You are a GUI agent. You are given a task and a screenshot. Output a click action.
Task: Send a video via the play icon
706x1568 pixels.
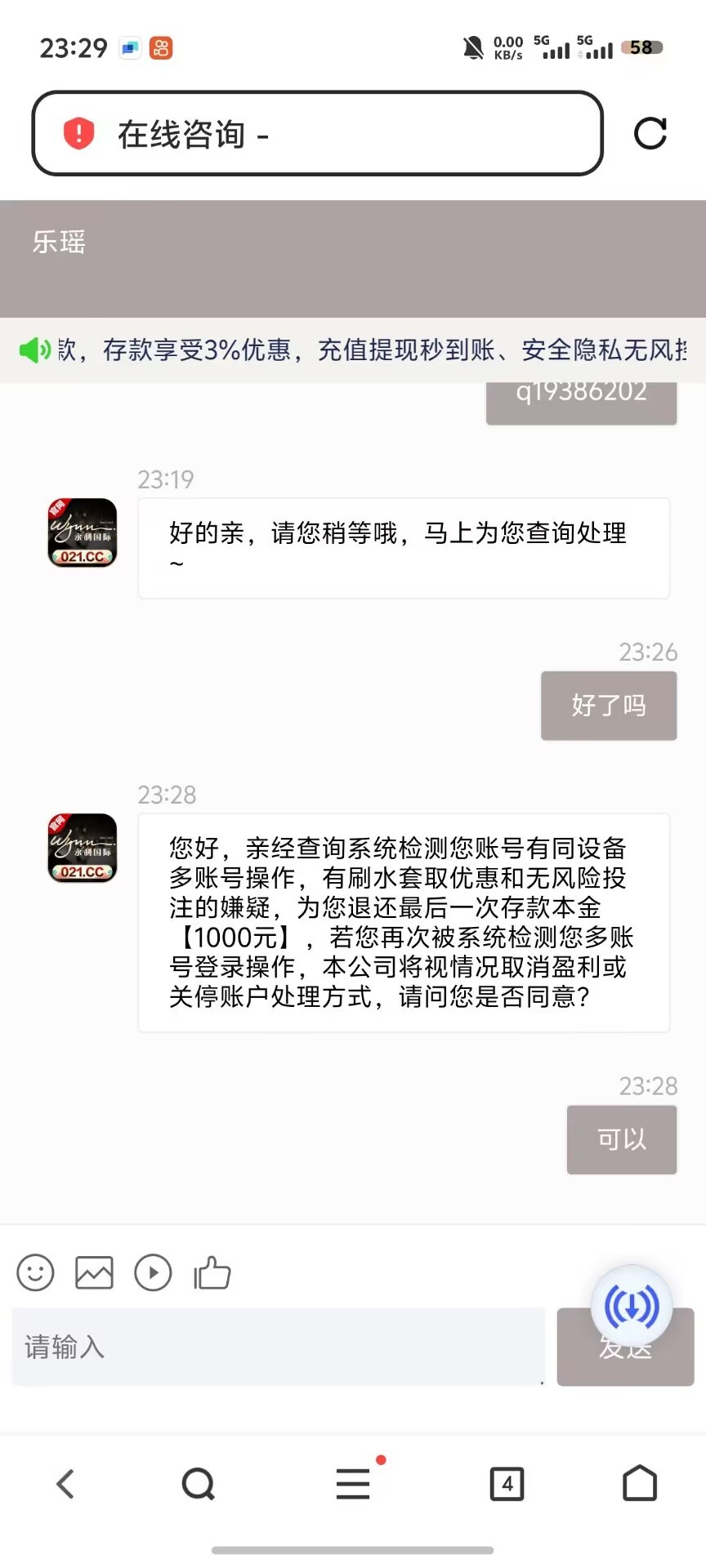pyautogui.click(x=153, y=1272)
